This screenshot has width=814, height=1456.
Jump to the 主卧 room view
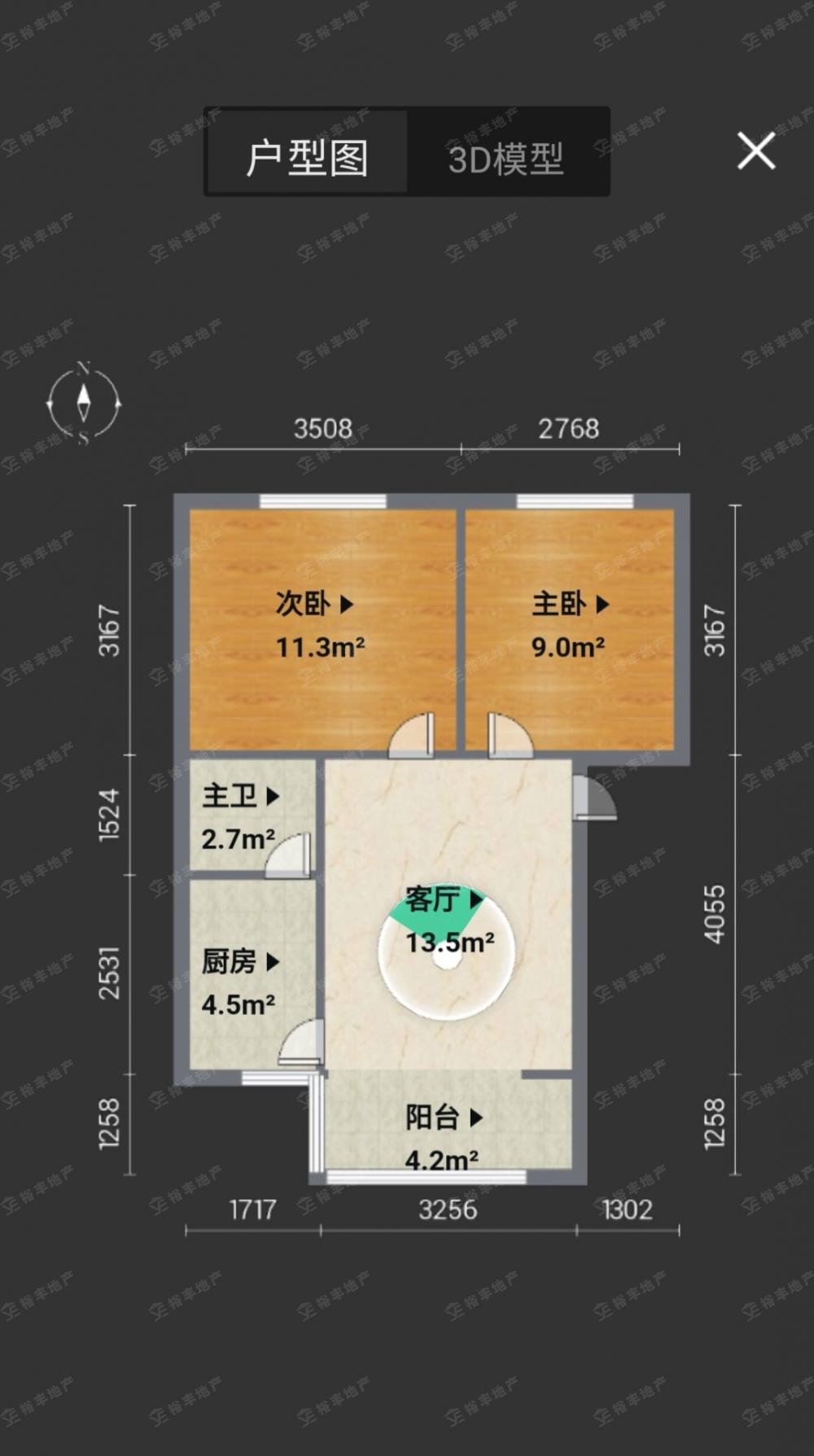[571, 604]
